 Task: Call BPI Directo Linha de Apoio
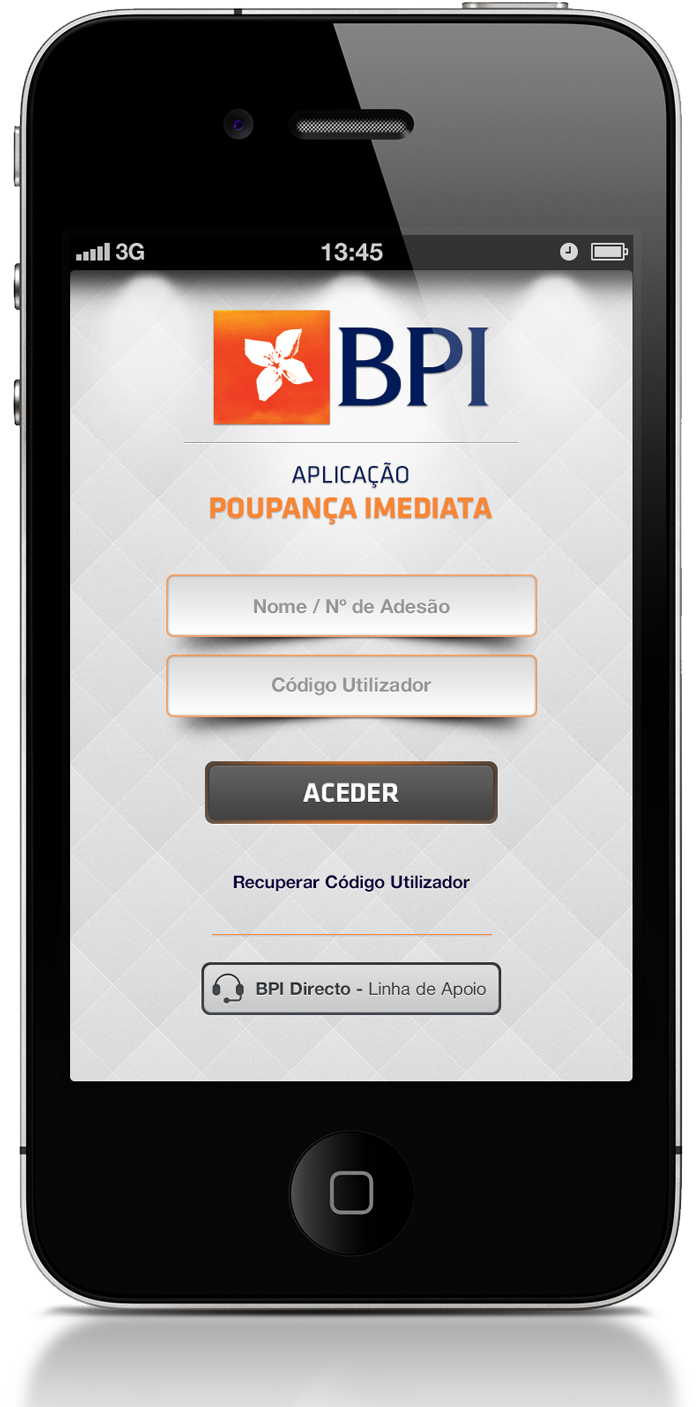[x=351, y=989]
